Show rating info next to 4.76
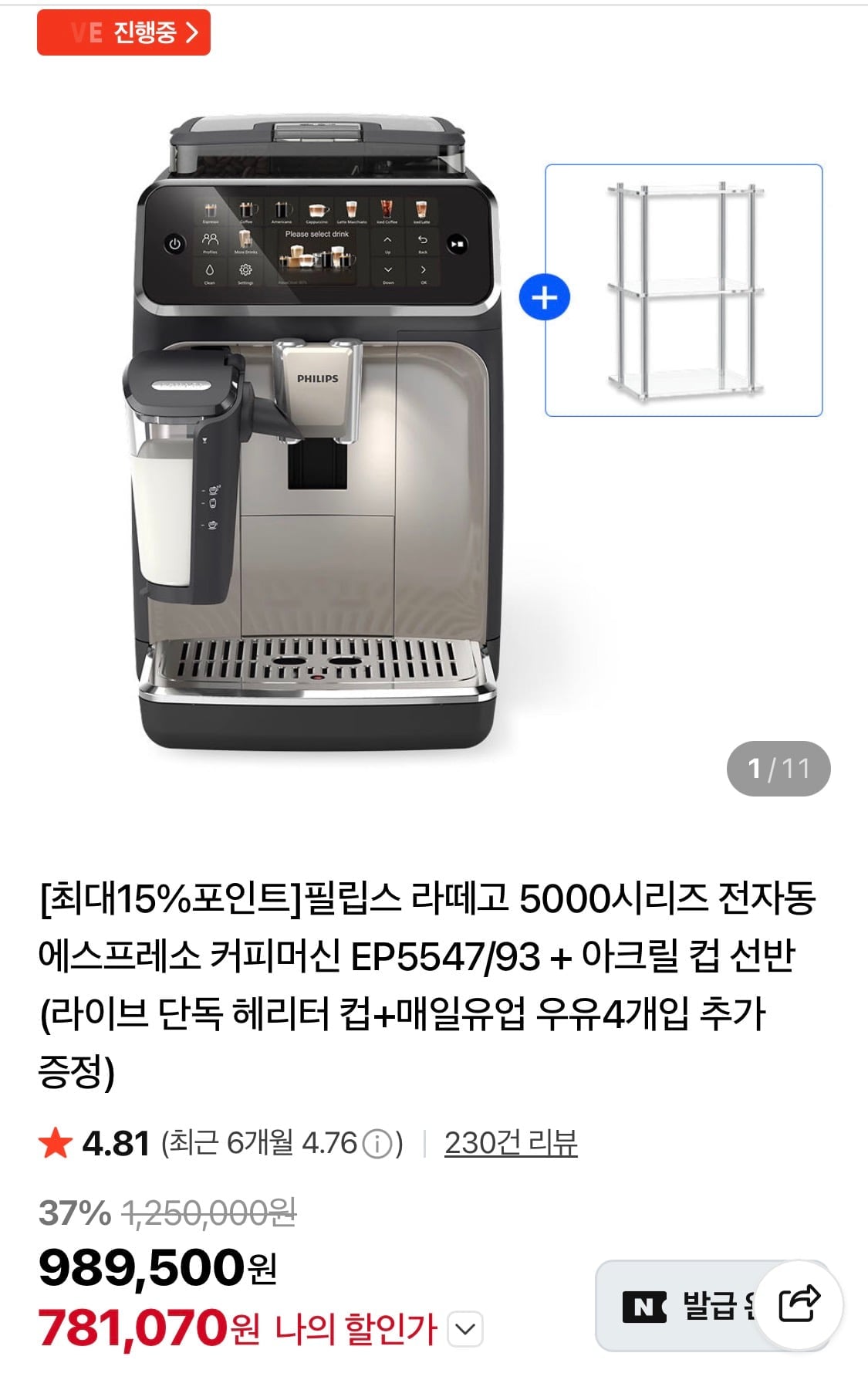The height and width of the screenshot is (1380, 868). pos(377,1144)
